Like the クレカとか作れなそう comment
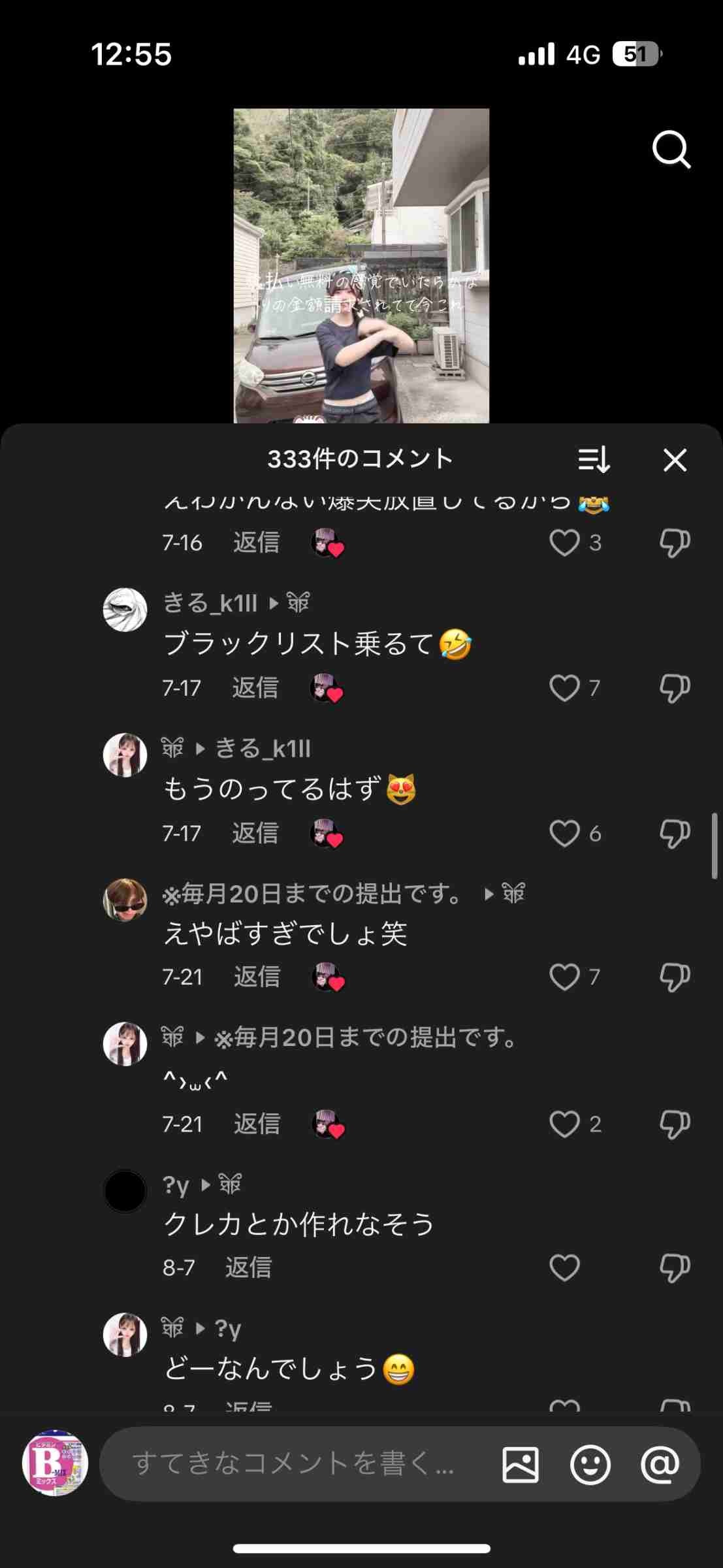The height and width of the screenshot is (1568, 723). pyautogui.click(x=564, y=1268)
